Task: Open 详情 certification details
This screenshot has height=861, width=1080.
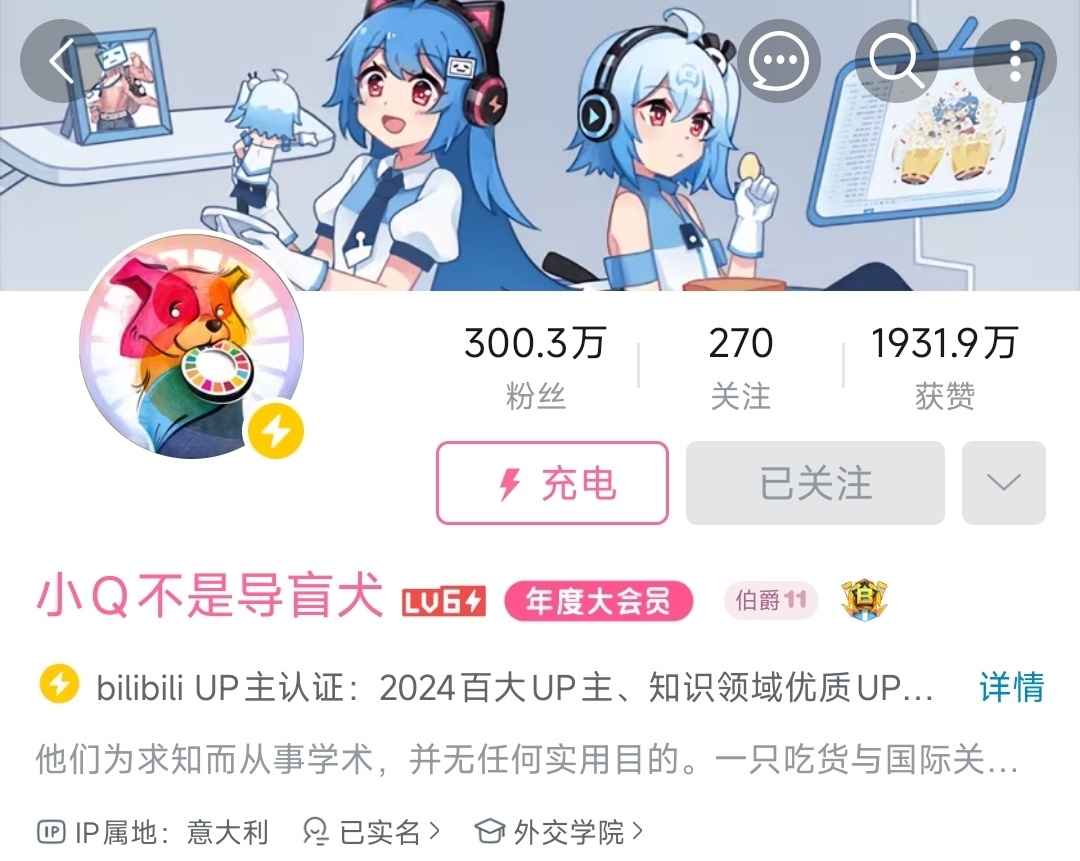Action: [x=1011, y=688]
